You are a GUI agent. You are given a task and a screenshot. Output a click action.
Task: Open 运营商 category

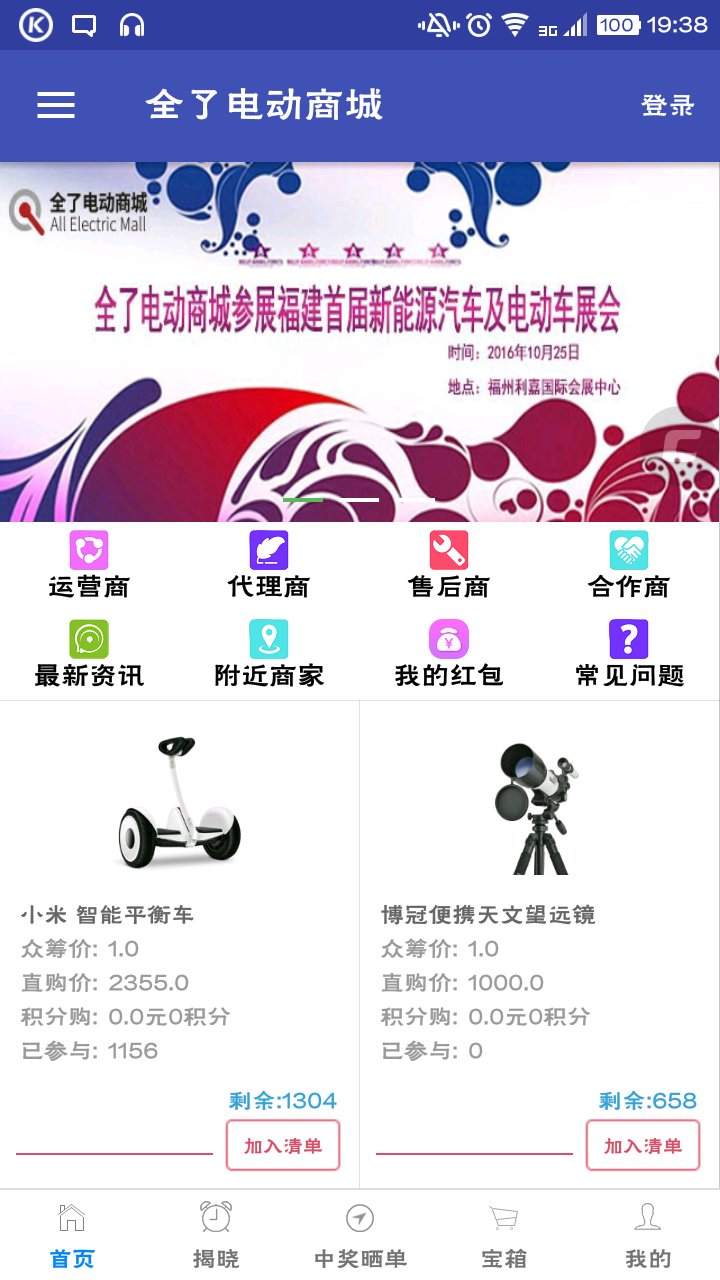(89, 566)
